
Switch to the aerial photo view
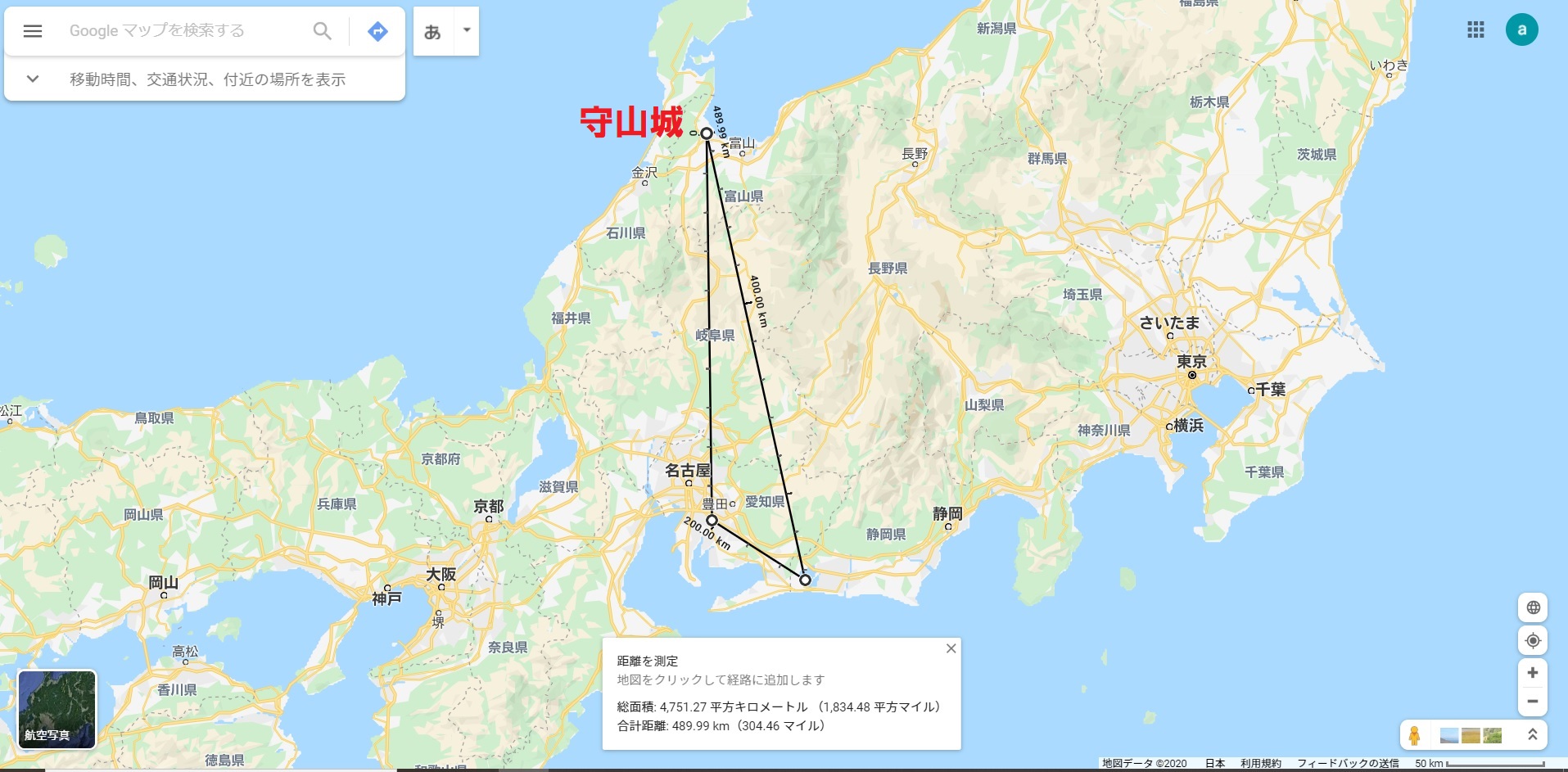coord(56,709)
